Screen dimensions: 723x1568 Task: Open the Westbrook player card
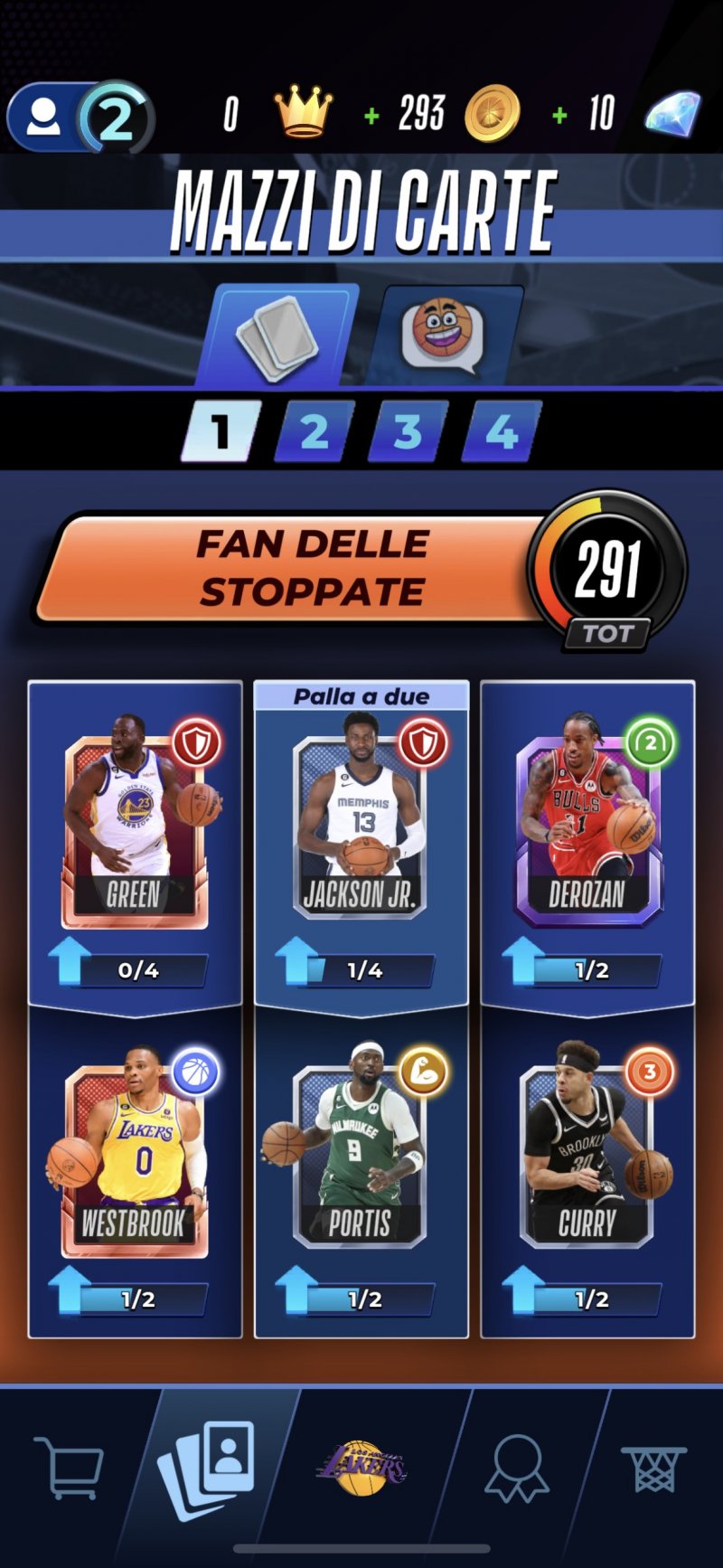136,1157
